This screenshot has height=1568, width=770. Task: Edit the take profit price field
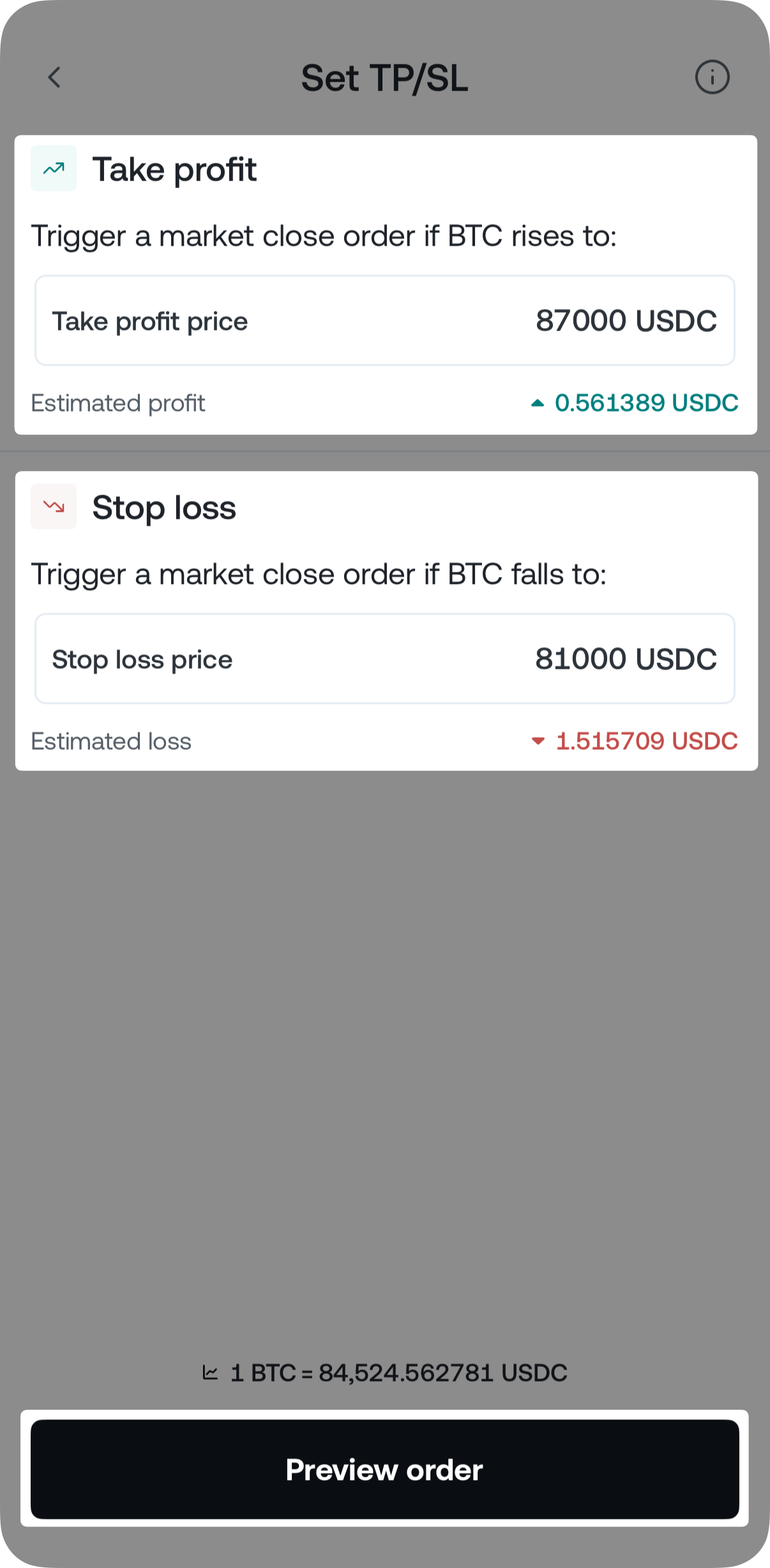[385, 320]
